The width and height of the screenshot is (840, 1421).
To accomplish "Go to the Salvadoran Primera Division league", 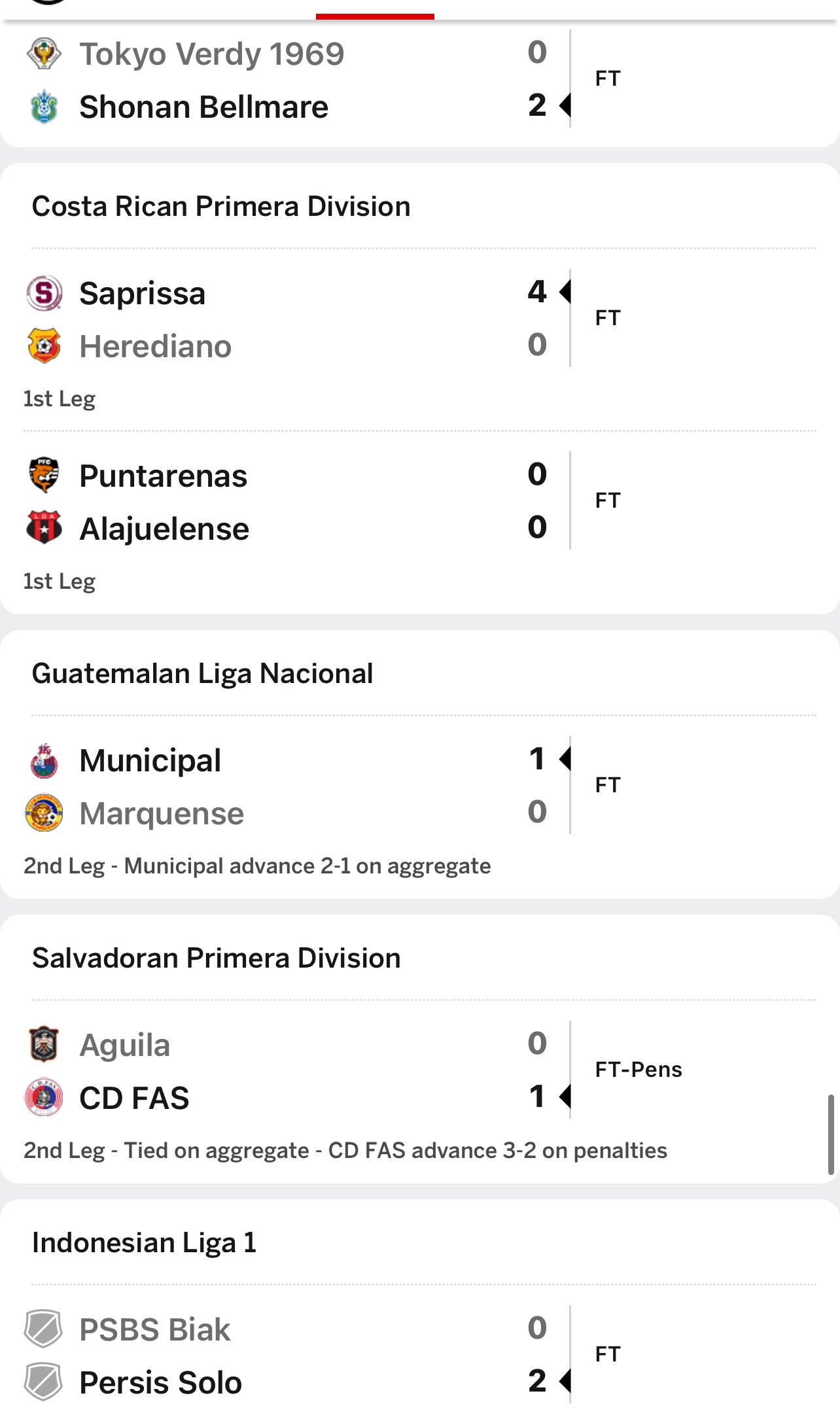I will pos(216,958).
